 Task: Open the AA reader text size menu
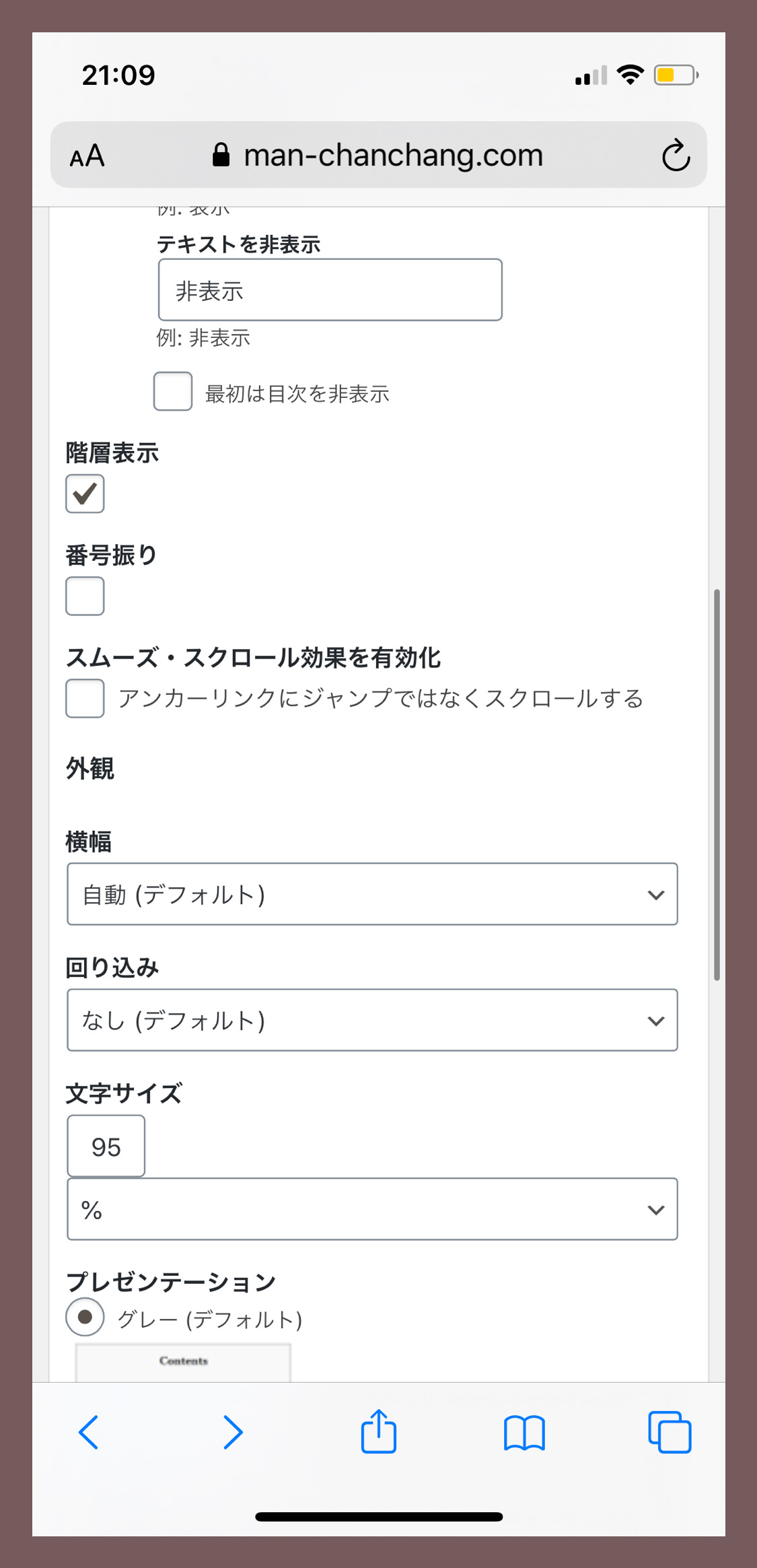coord(87,156)
